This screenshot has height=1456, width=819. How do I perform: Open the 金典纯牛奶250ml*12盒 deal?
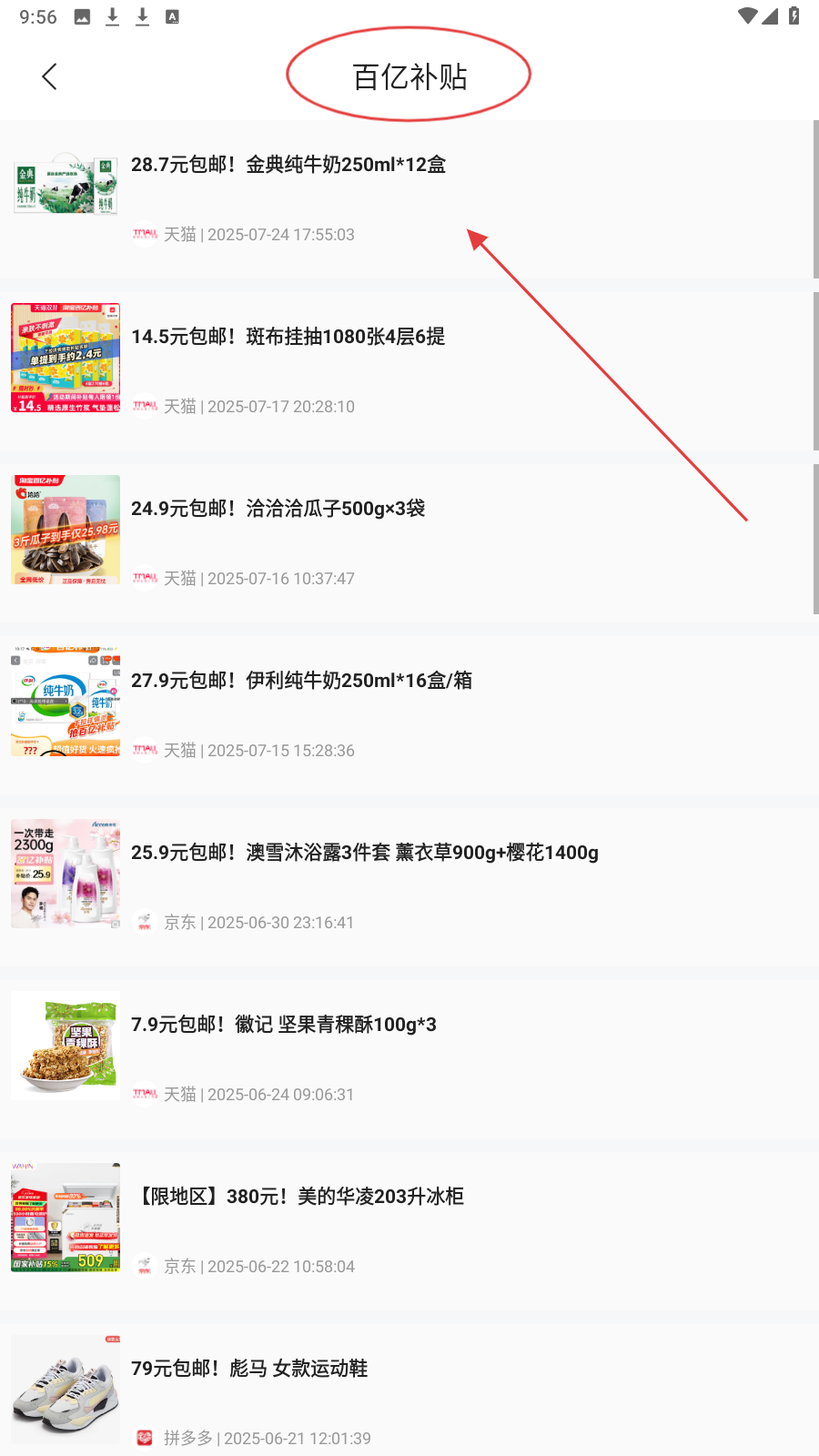tap(288, 165)
